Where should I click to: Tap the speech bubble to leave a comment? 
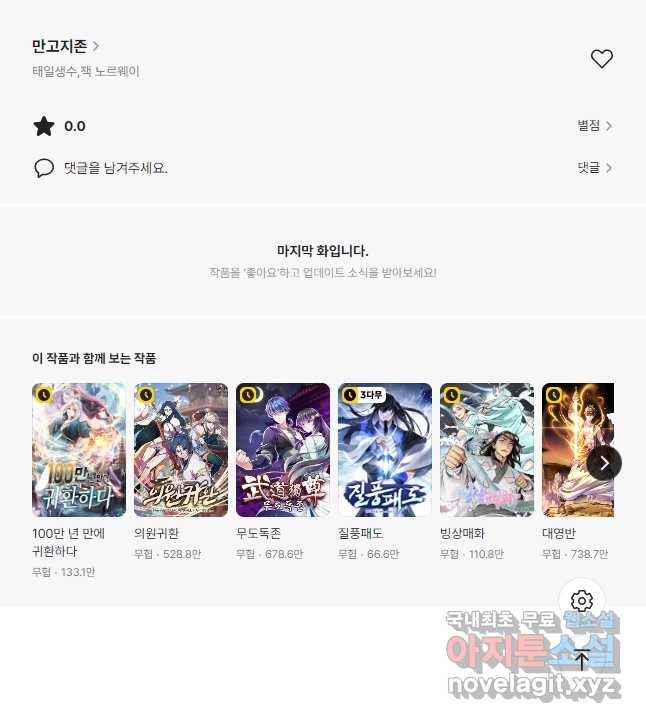pyautogui.click(x=44, y=168)
